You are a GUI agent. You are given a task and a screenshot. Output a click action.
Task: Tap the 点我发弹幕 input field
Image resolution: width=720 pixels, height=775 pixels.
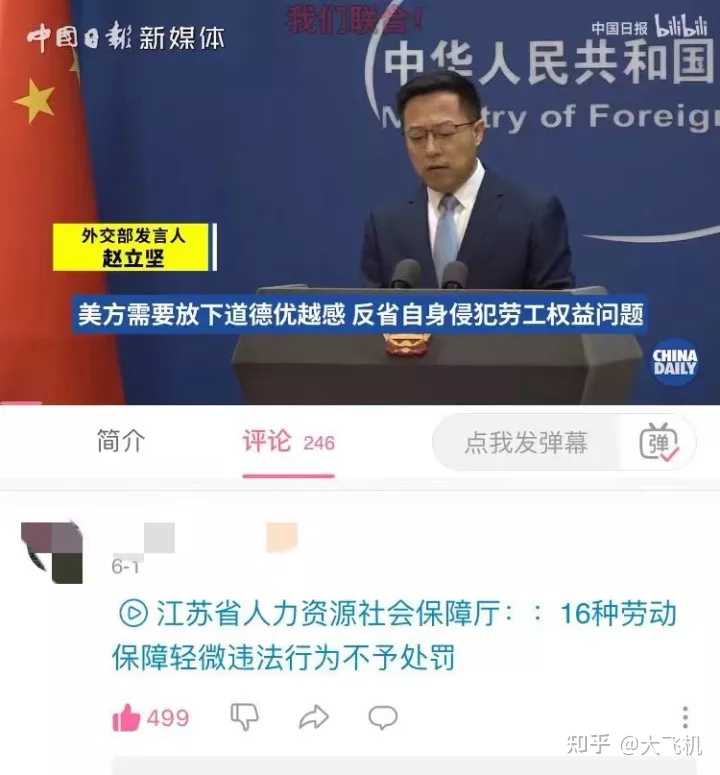526,442
